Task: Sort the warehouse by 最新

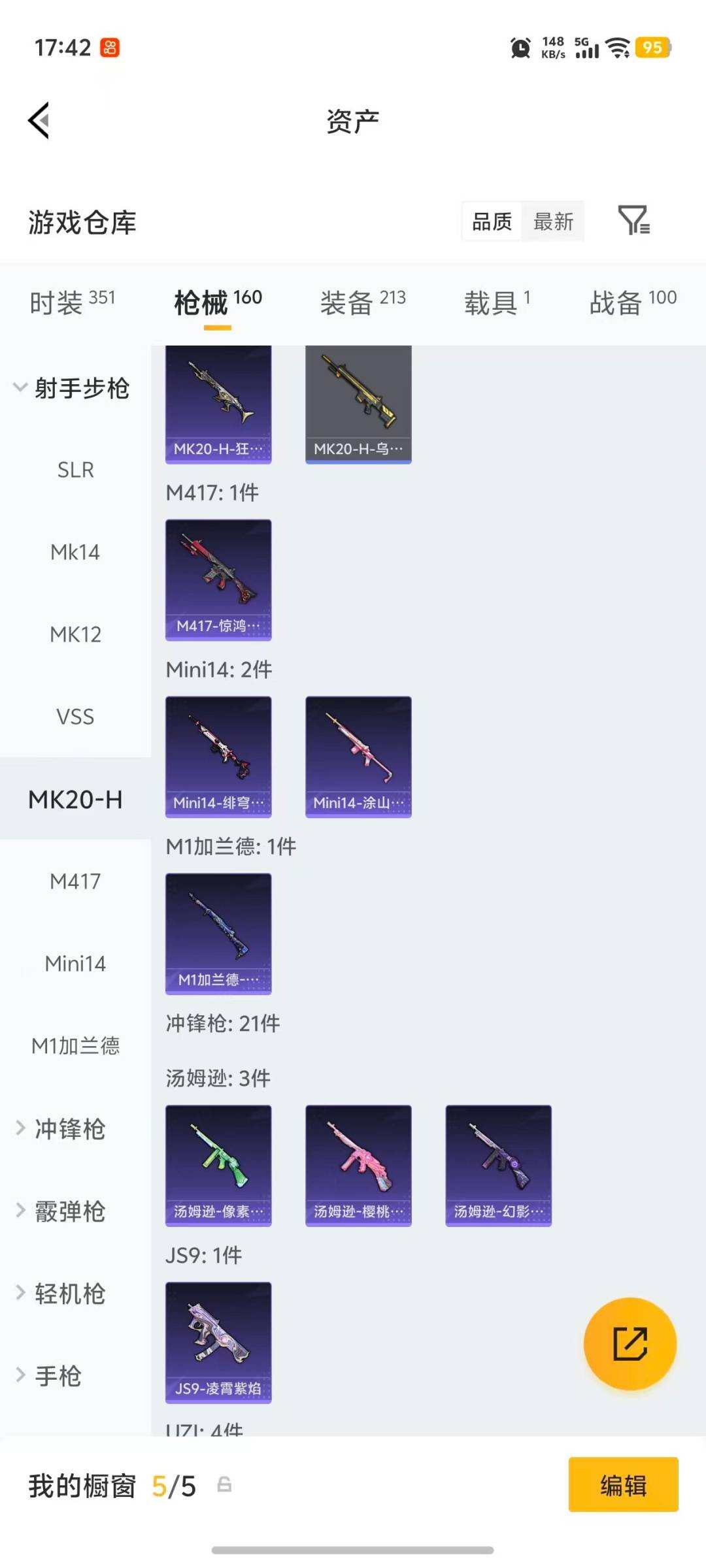Action: pos(553,222)
